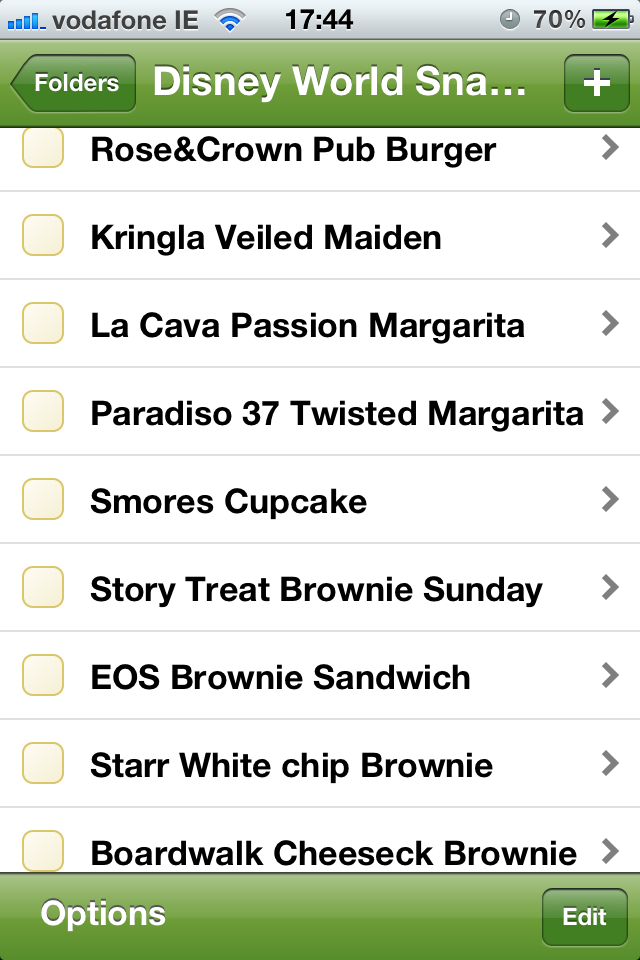Viewport: 640px width, 960px height.
Task: Add a new item with the plus button
Action: 596,83
